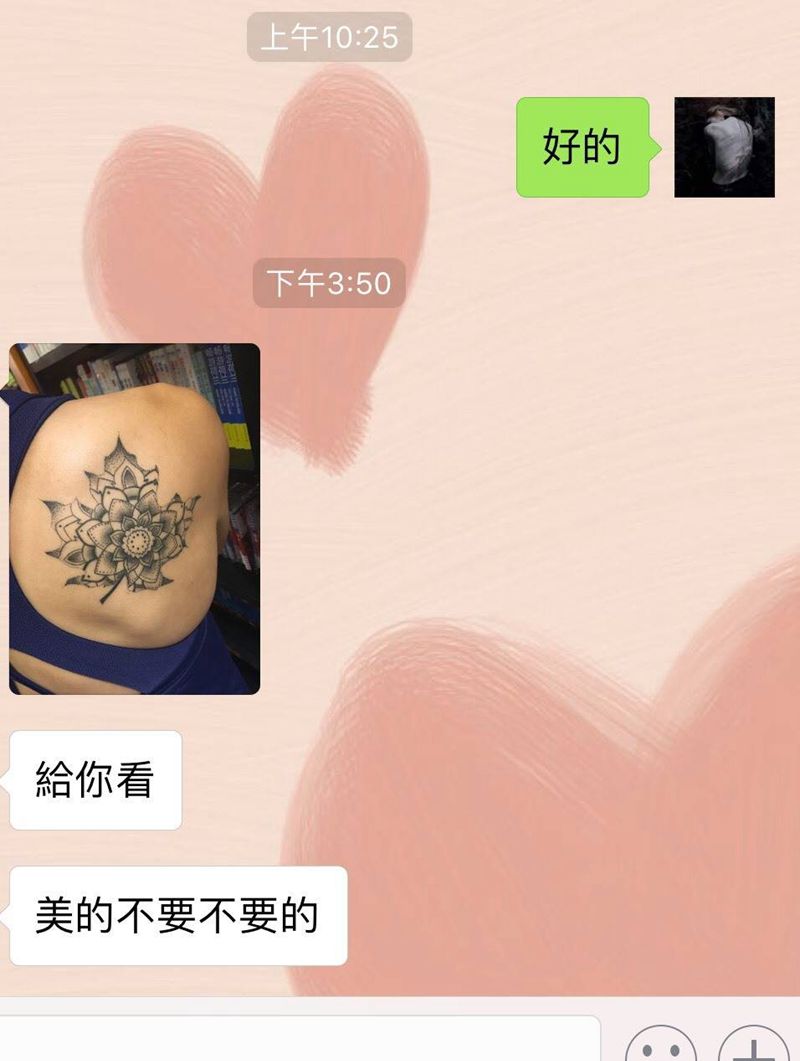Viewport: 800px width, 1061px height.
Task: Focus the message input field
Action: coord(300,1040)
